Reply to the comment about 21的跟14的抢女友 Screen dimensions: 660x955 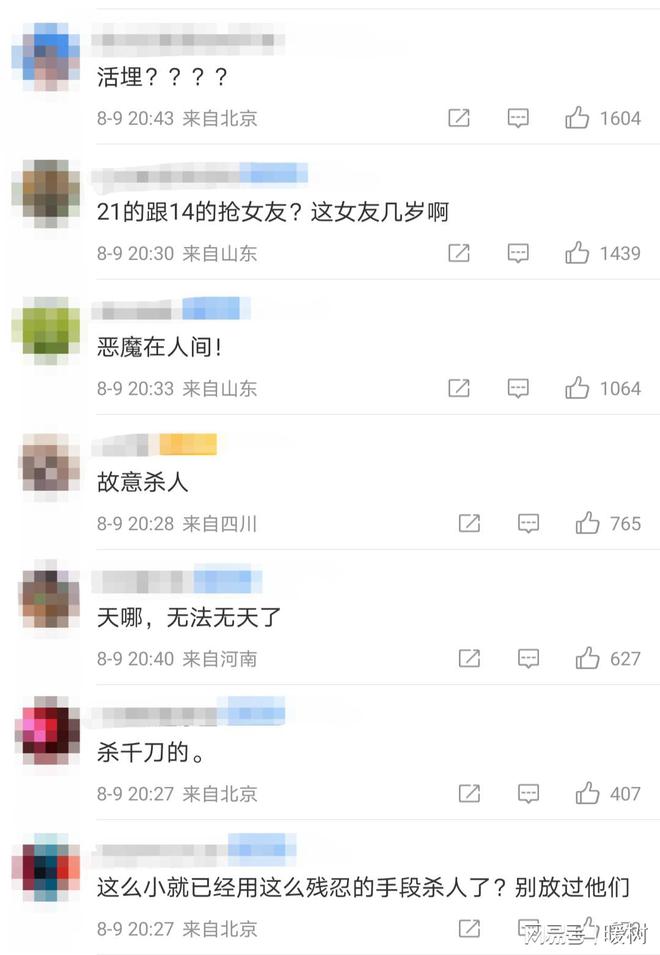(x=518, y=253)
